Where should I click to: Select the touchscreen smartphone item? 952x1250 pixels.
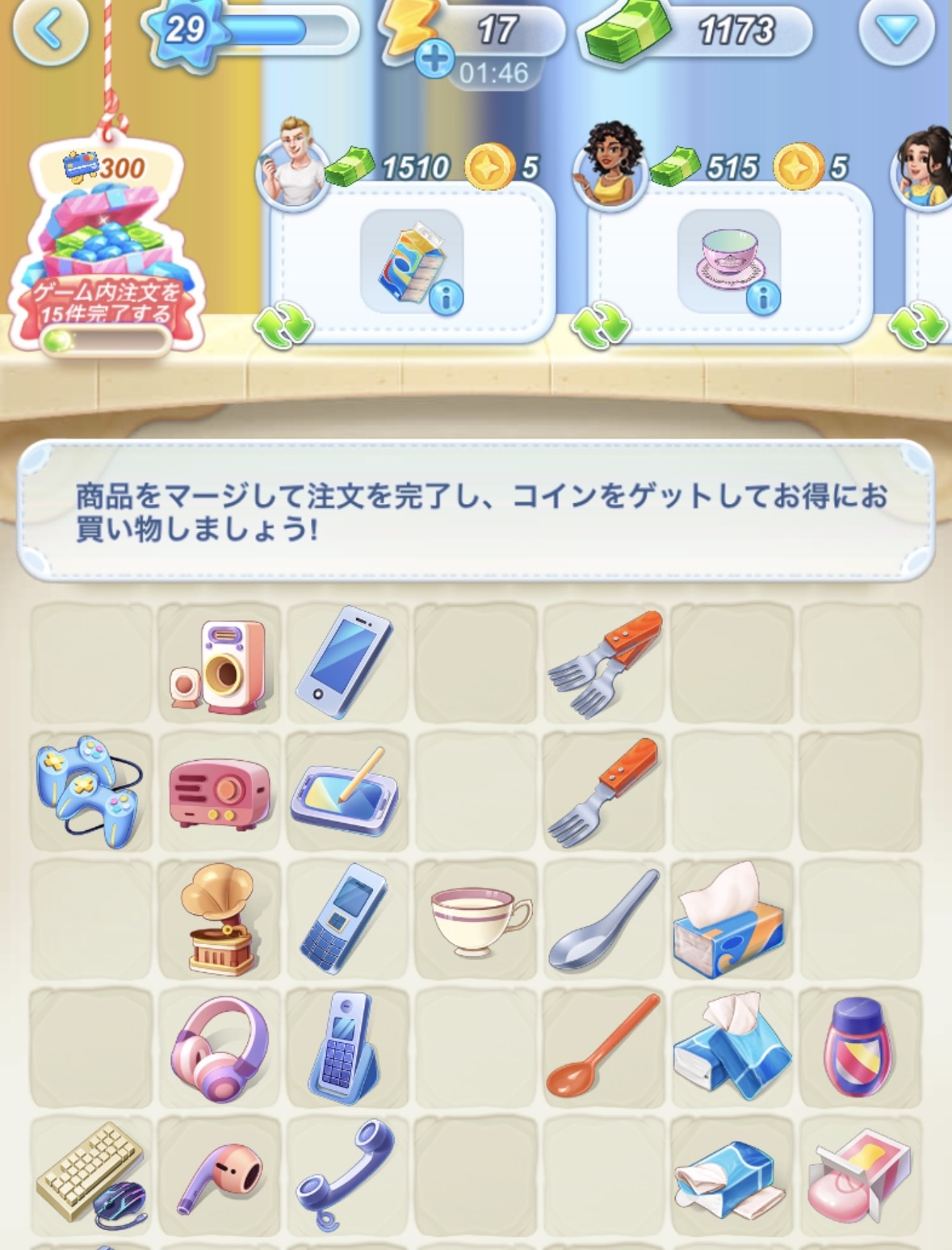point(346,662)
